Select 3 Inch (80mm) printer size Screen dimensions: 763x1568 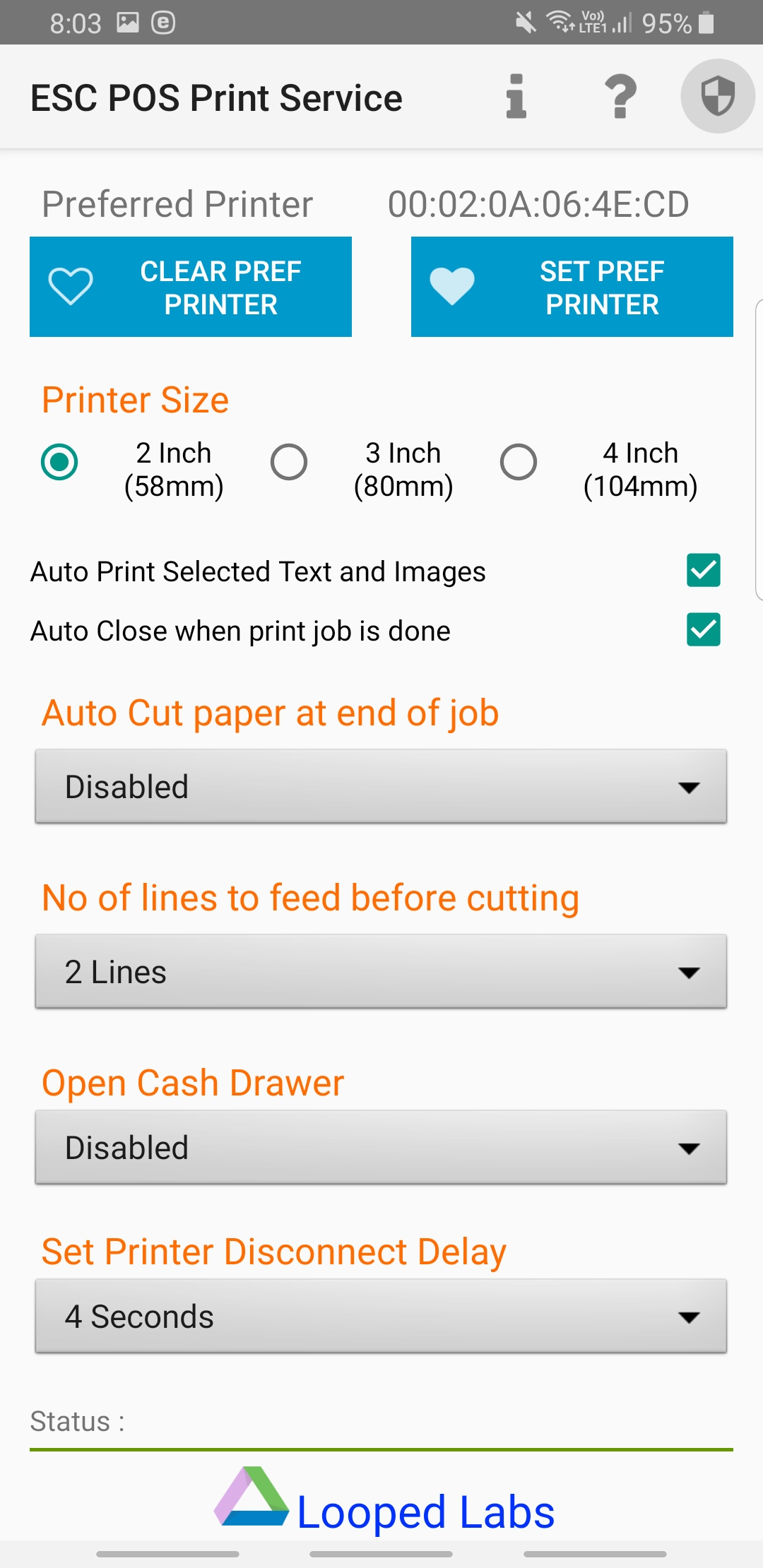tap(289, 462)
